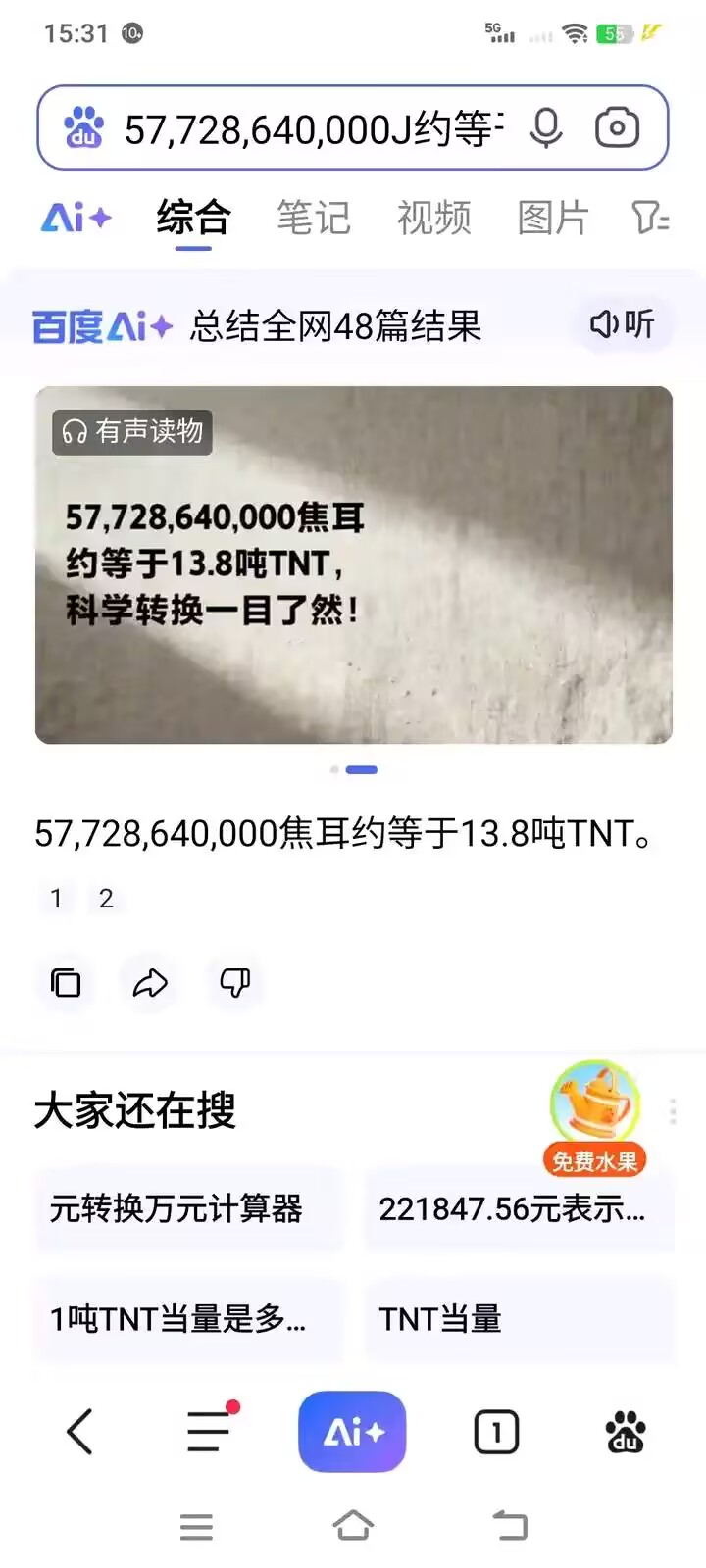
Task: Switch to the 笔记 tab
Action: tap(313, 218)
